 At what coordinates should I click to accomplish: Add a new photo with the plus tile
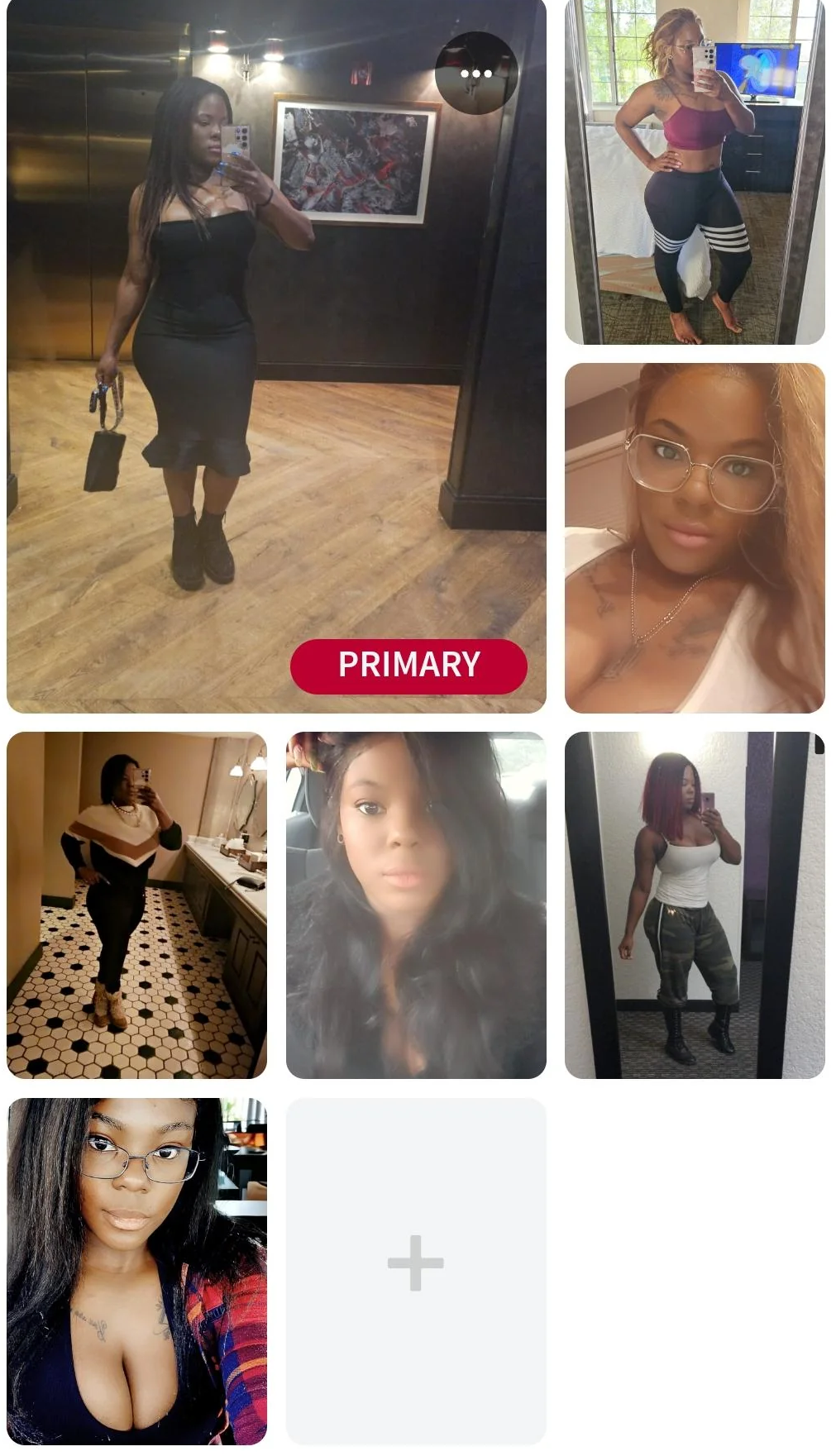(x=416, y=1263)
